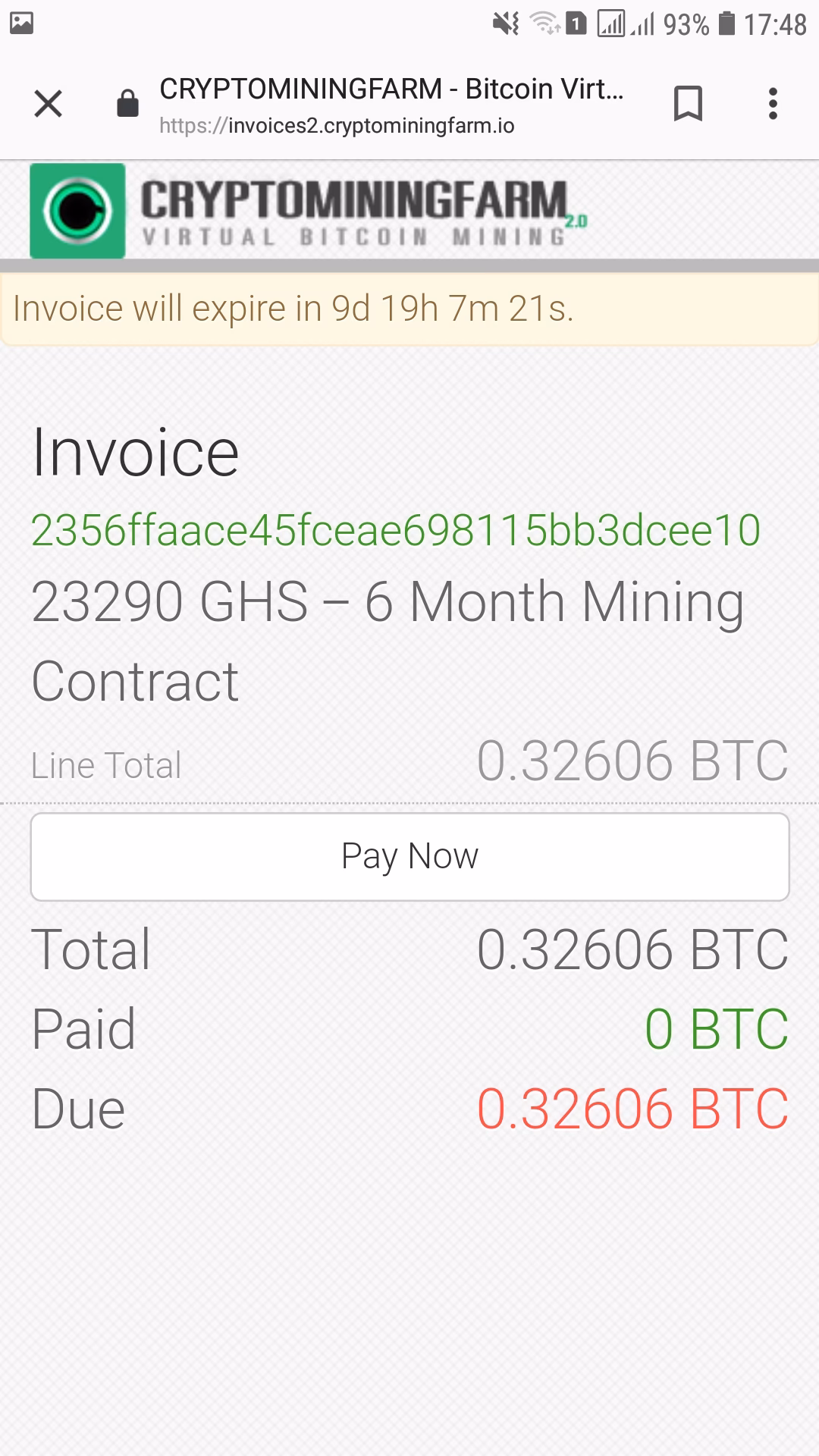Close the current browser tab
Image resolution: width=819 pixels, height=1456 pixels.
(x=48, y=104)
